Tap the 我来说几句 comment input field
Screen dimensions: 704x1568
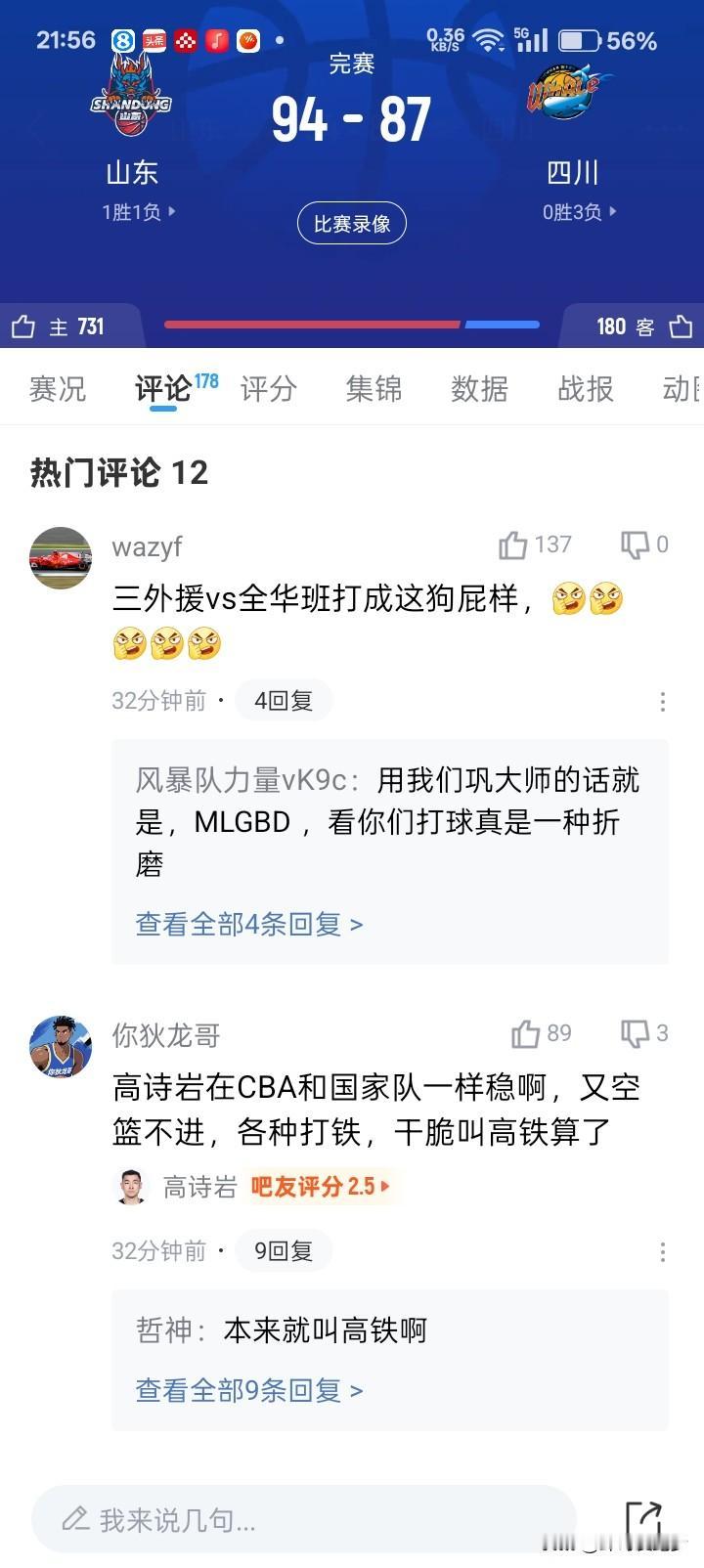[x=293, y=1521]
